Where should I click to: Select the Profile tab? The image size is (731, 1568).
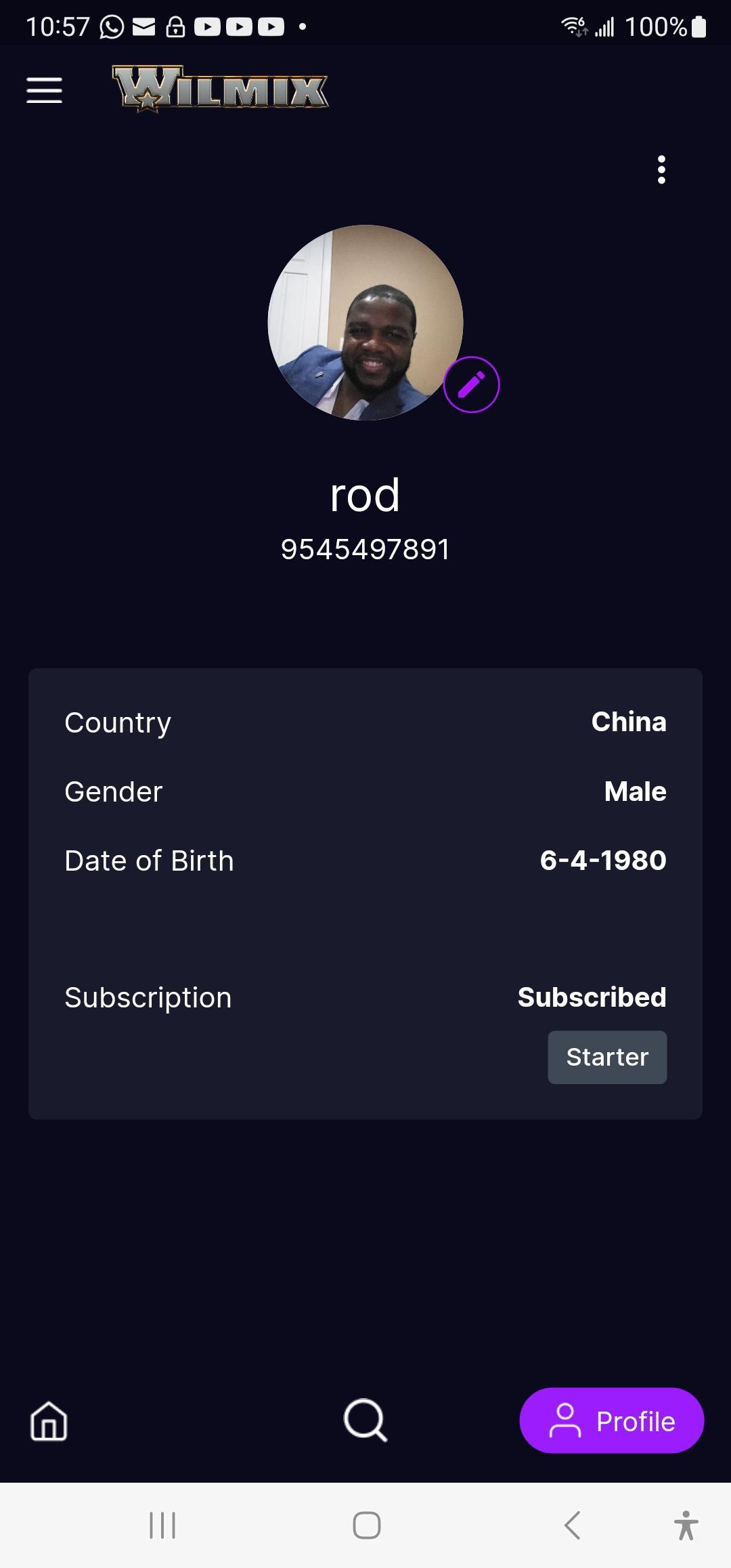(x=612, y=1420)
